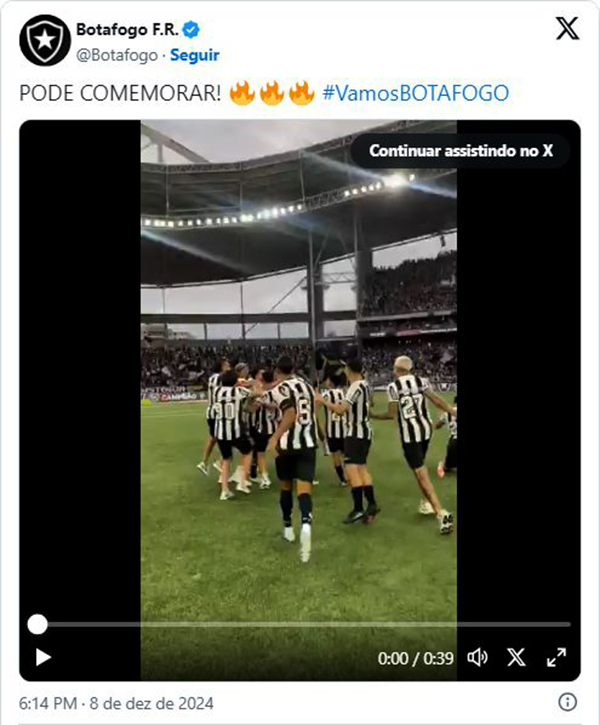This screenshot has width=600, height=725.
Task: Seek along the video progress bar
Action: point(300,624)
